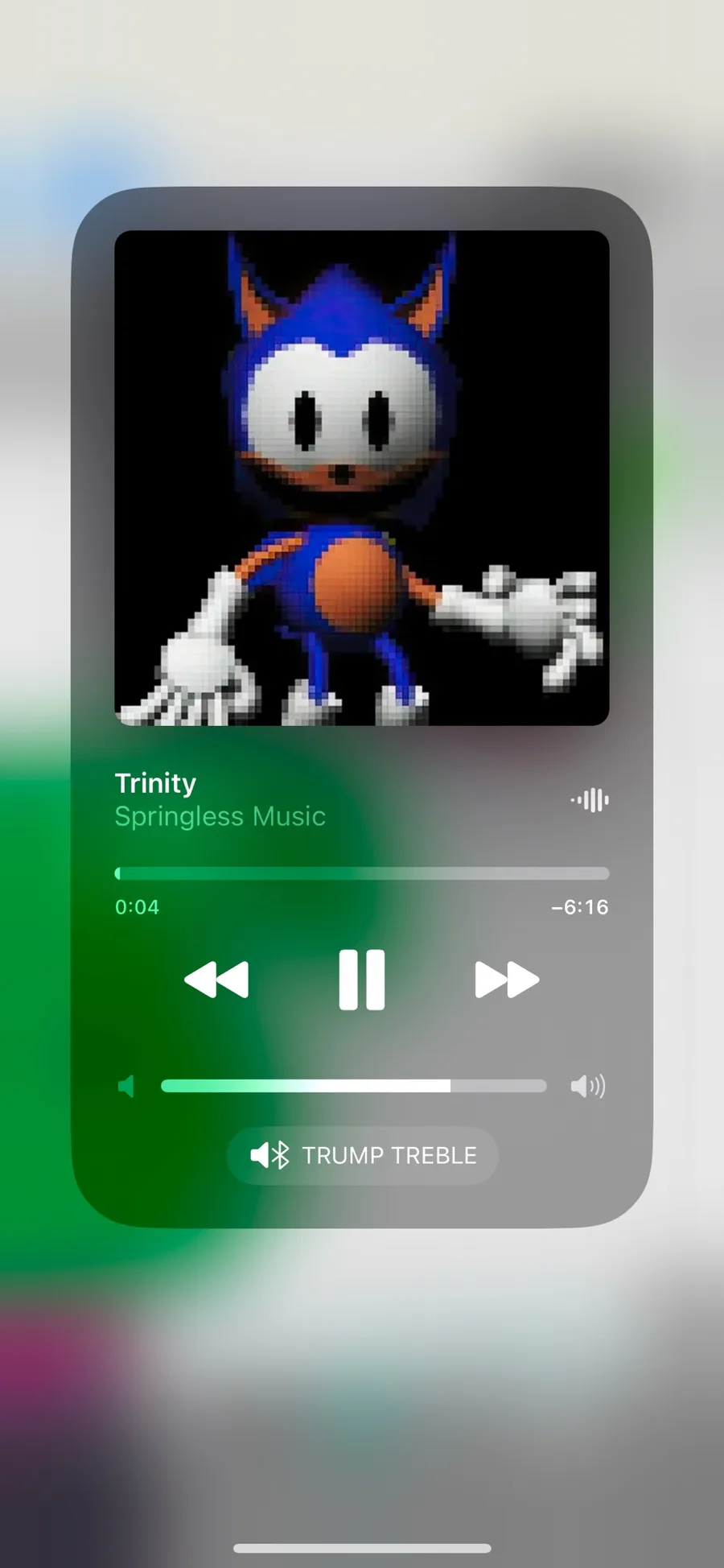Skip forward to the next track
The image size is (724, 1568).
pos(507,980)
